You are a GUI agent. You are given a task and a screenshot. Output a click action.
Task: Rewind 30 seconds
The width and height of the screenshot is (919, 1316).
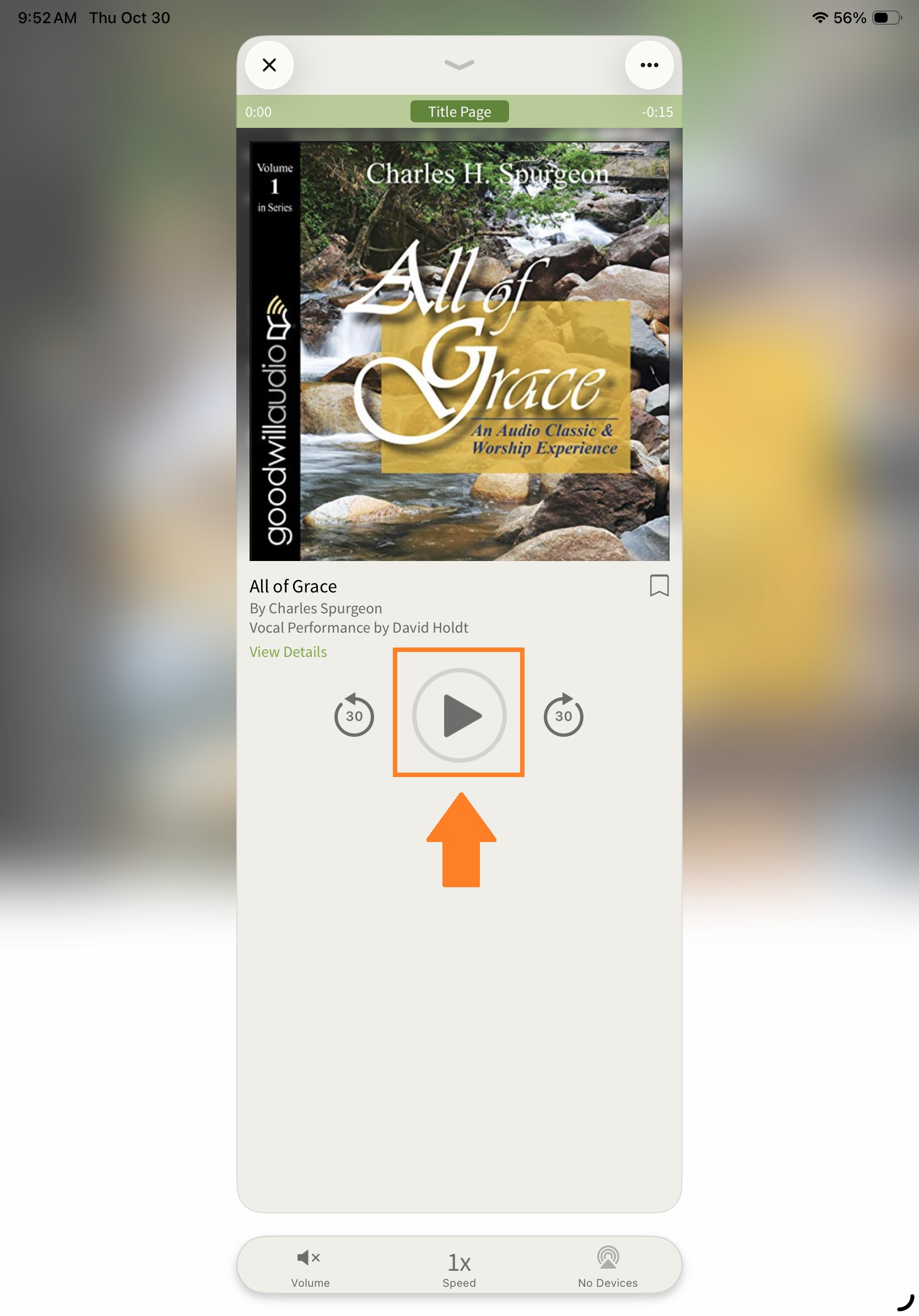coord(354,715)
